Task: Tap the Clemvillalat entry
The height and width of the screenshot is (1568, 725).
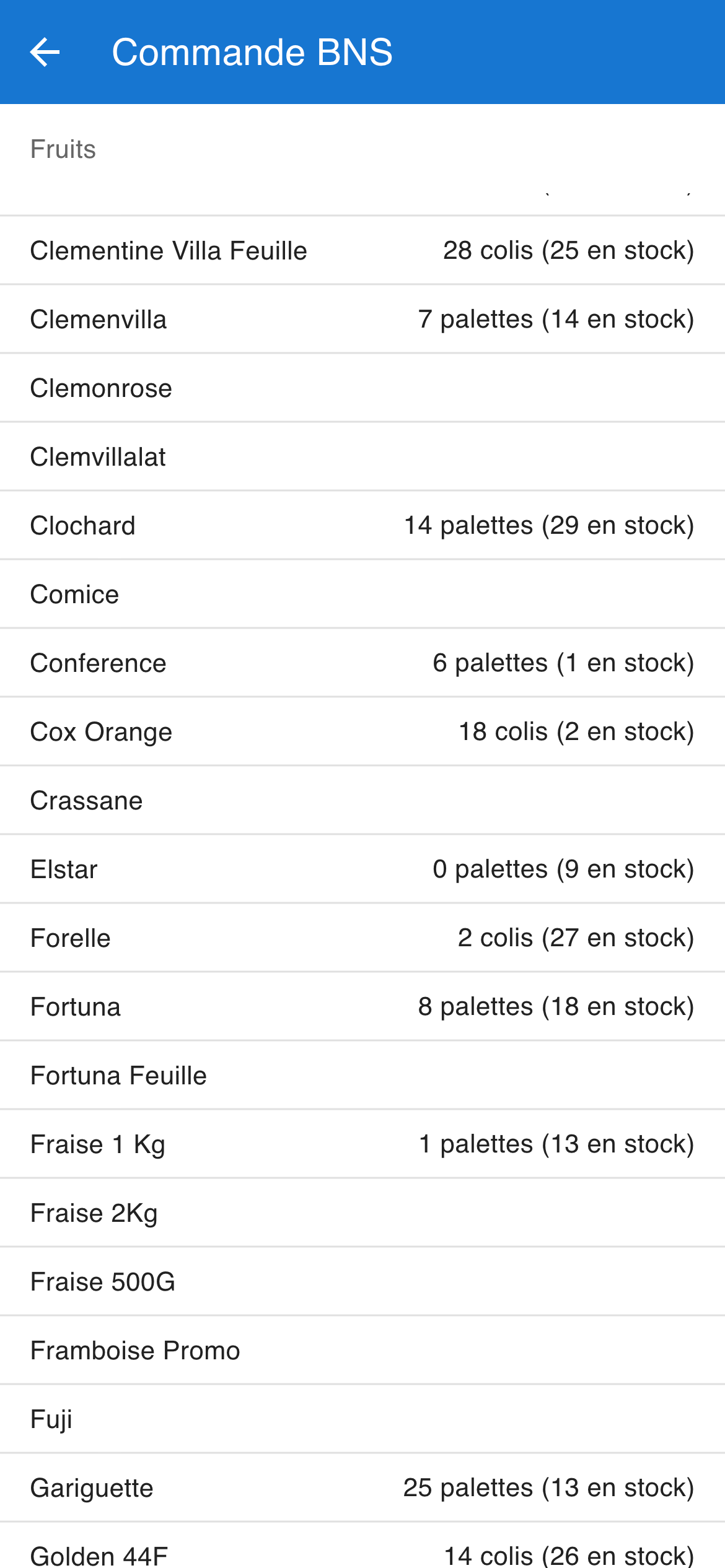Action: click(362, 457)
